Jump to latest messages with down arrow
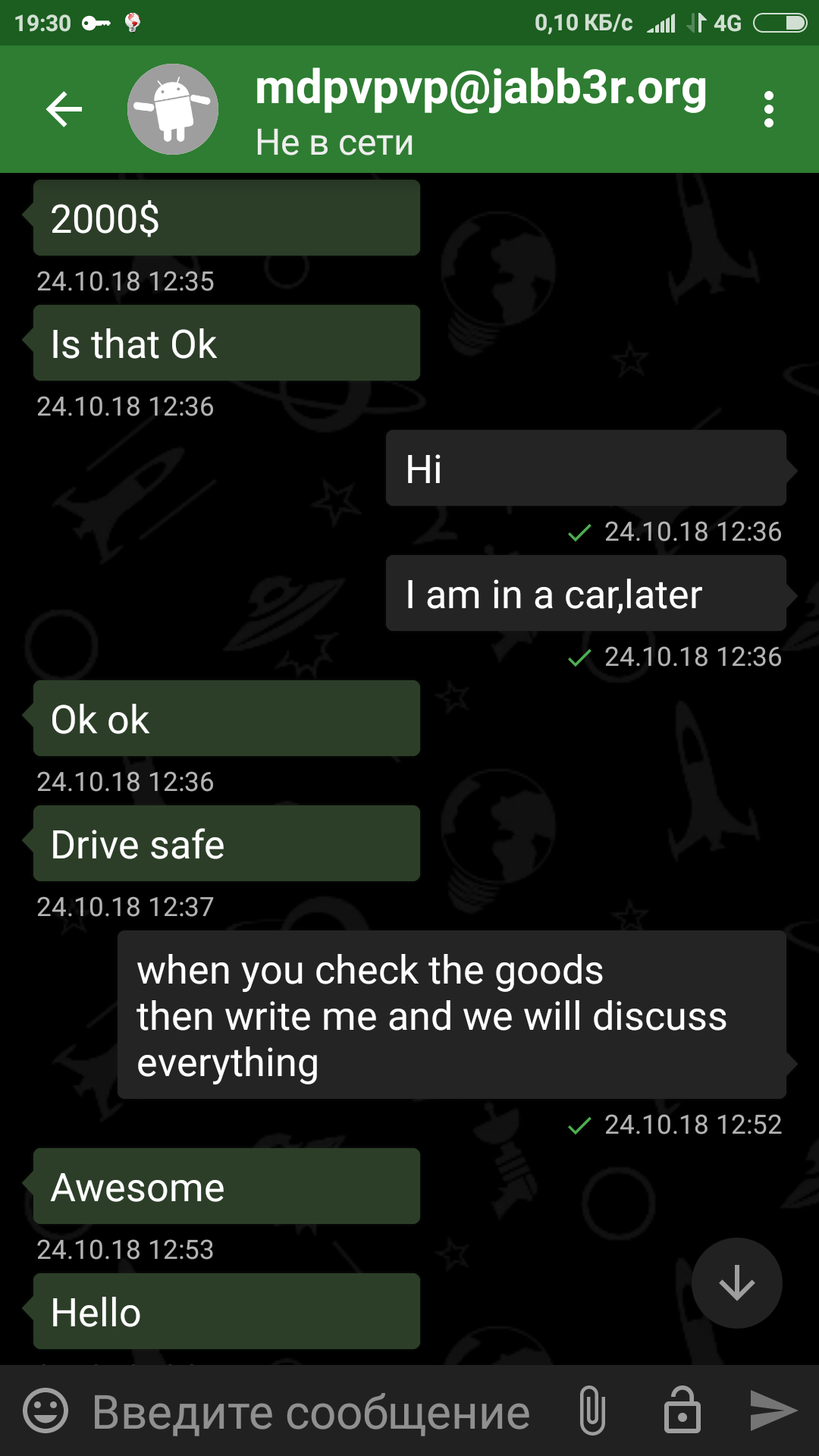The width and height of the screenshot is (819, 1456). coord(736,1283)
